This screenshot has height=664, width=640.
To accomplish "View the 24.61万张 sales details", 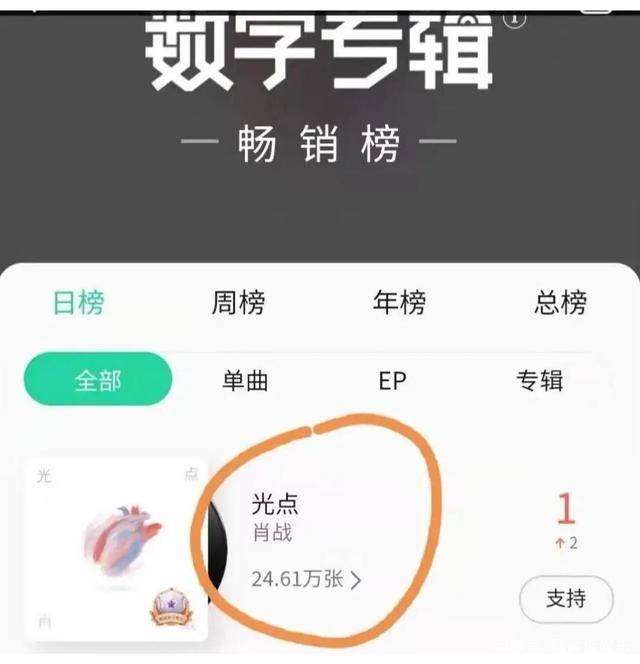I will coord(306,579).
